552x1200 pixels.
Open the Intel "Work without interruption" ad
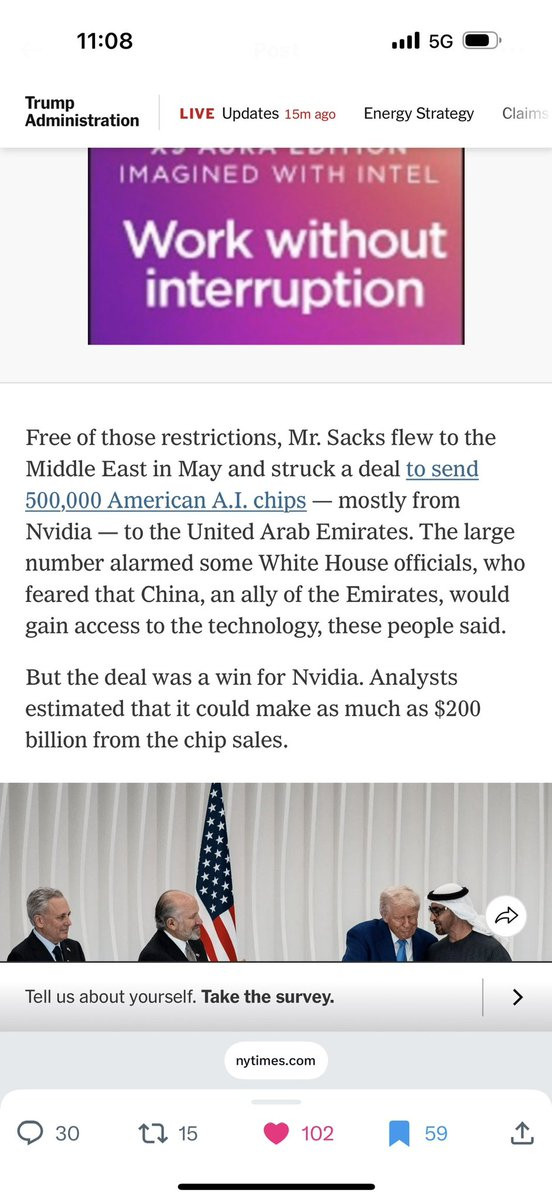point(276,246)
